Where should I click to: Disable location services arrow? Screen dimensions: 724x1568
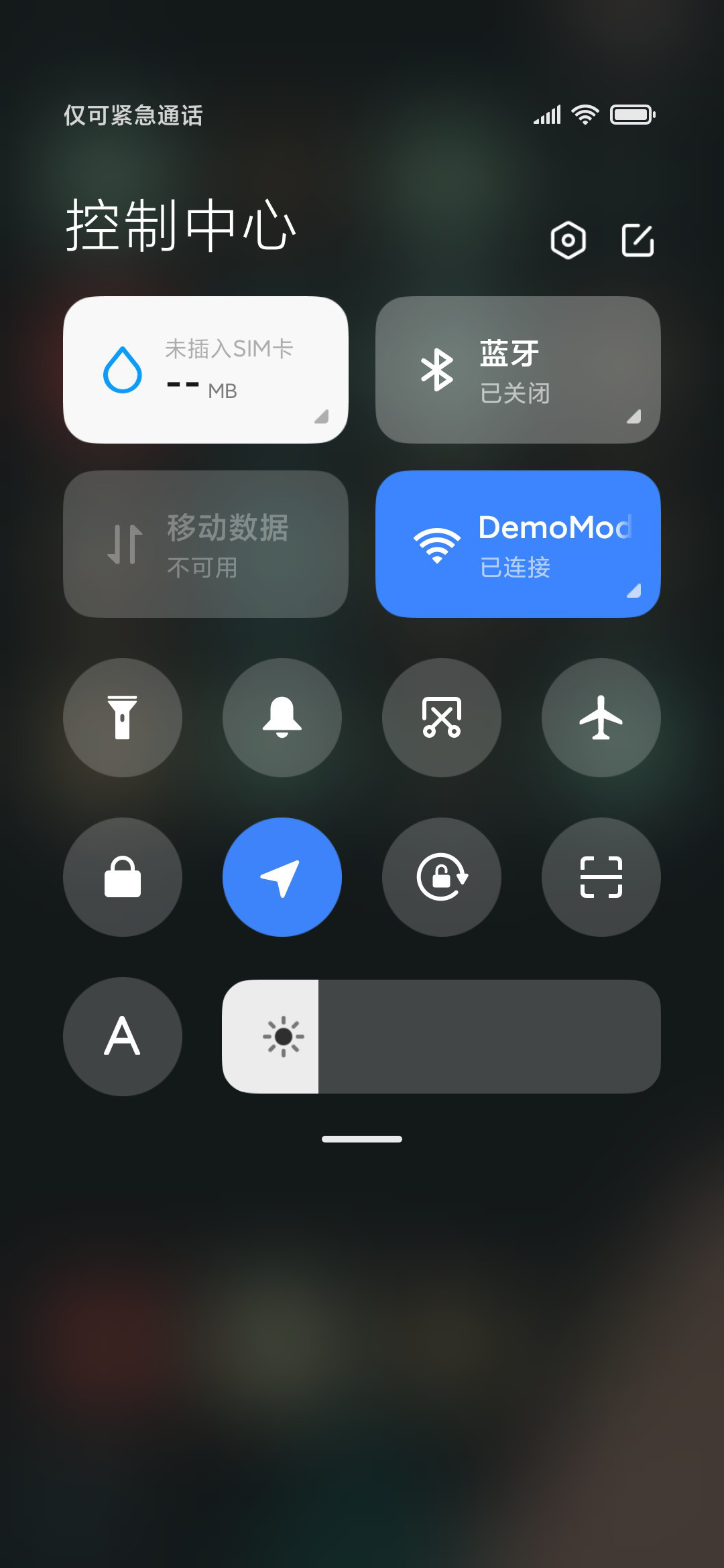(282, 877)
